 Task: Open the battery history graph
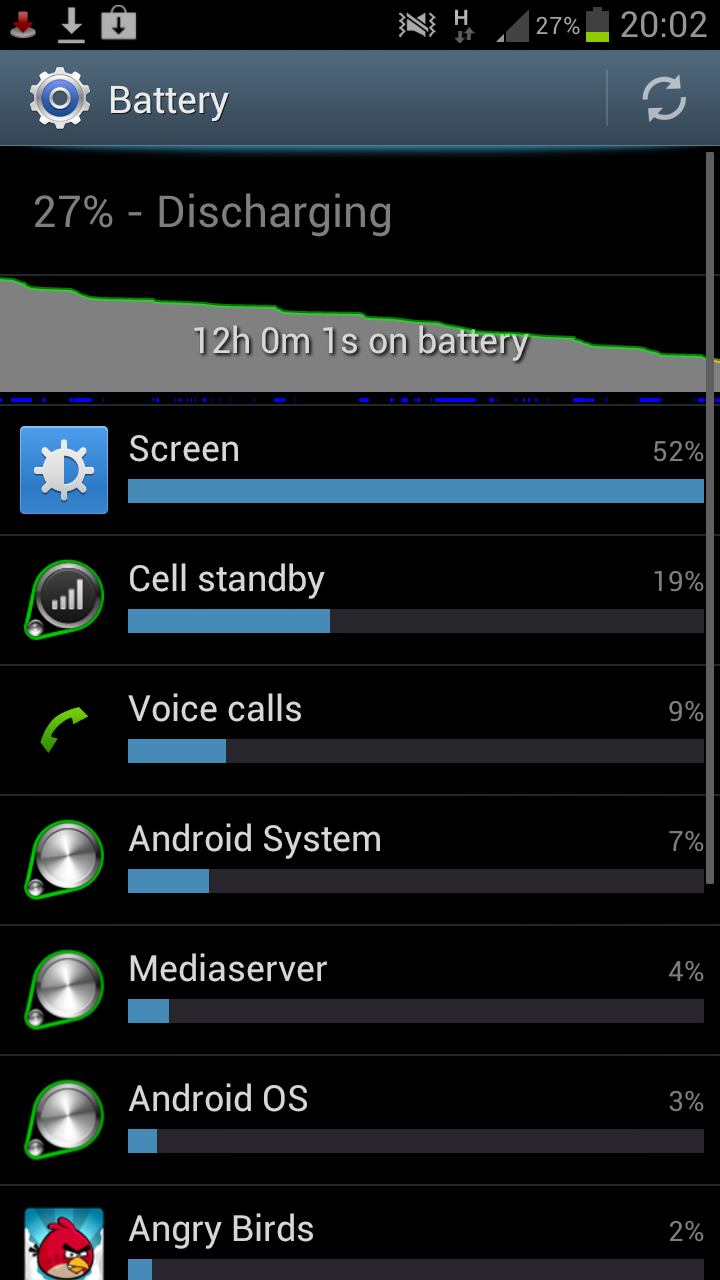click(360, 335)
